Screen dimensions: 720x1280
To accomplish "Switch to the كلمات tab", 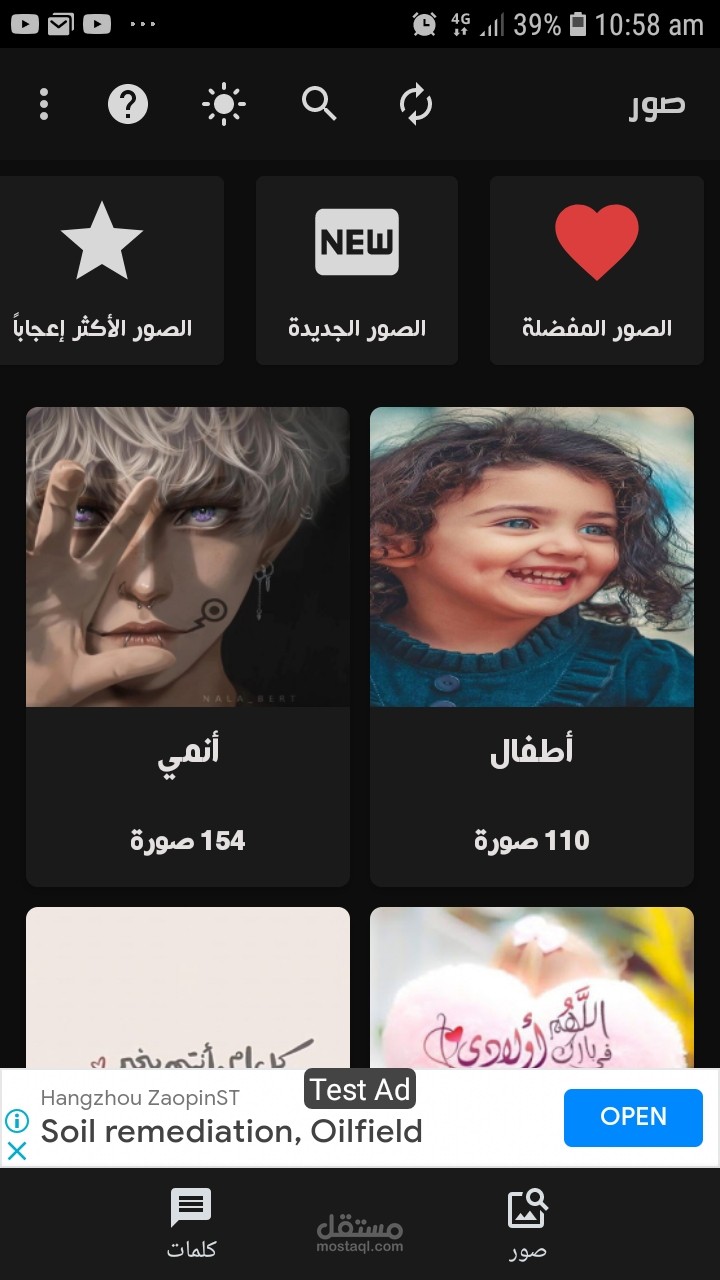I will (190, 1224).
